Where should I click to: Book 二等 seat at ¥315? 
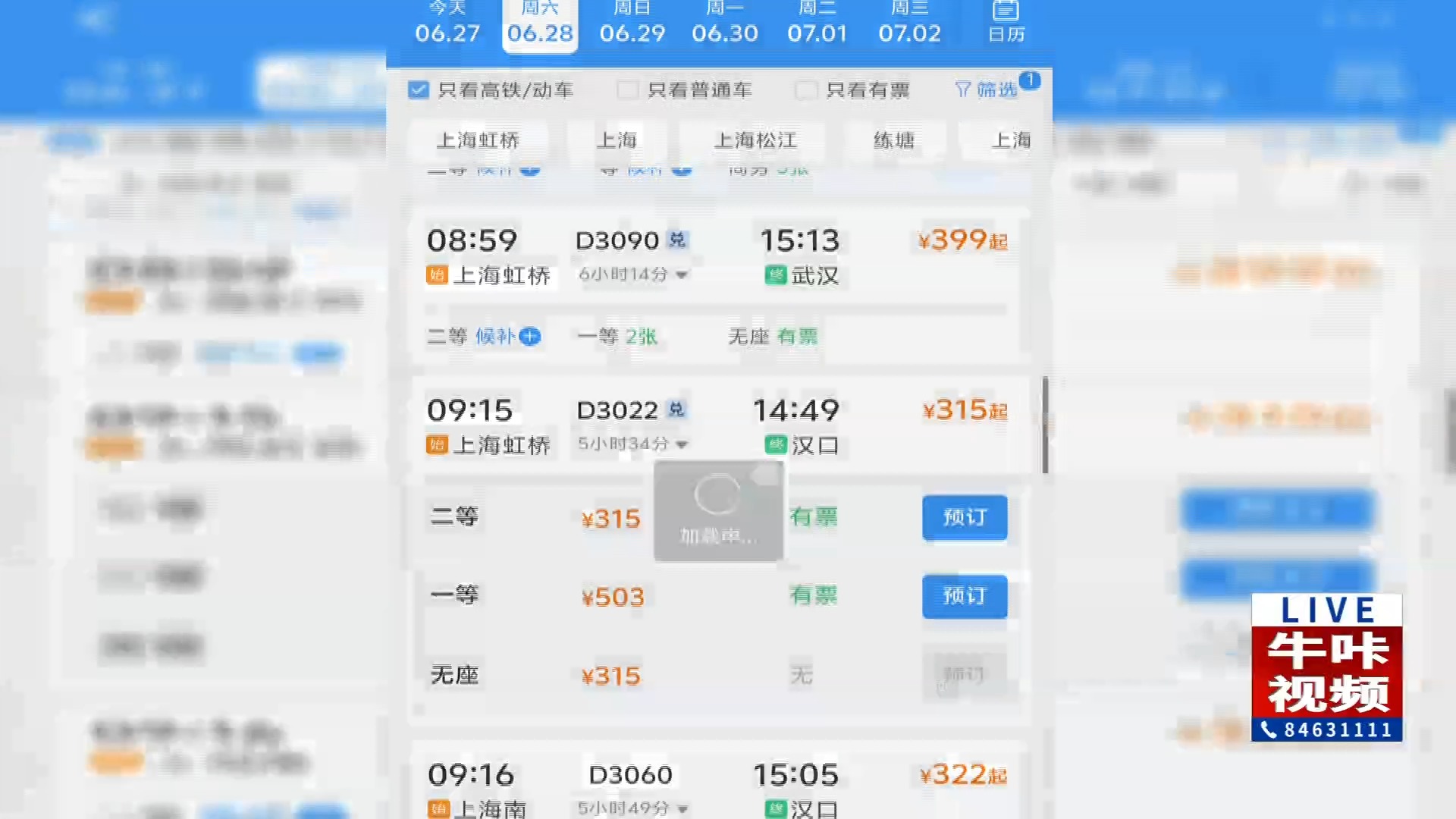point(965,518)
